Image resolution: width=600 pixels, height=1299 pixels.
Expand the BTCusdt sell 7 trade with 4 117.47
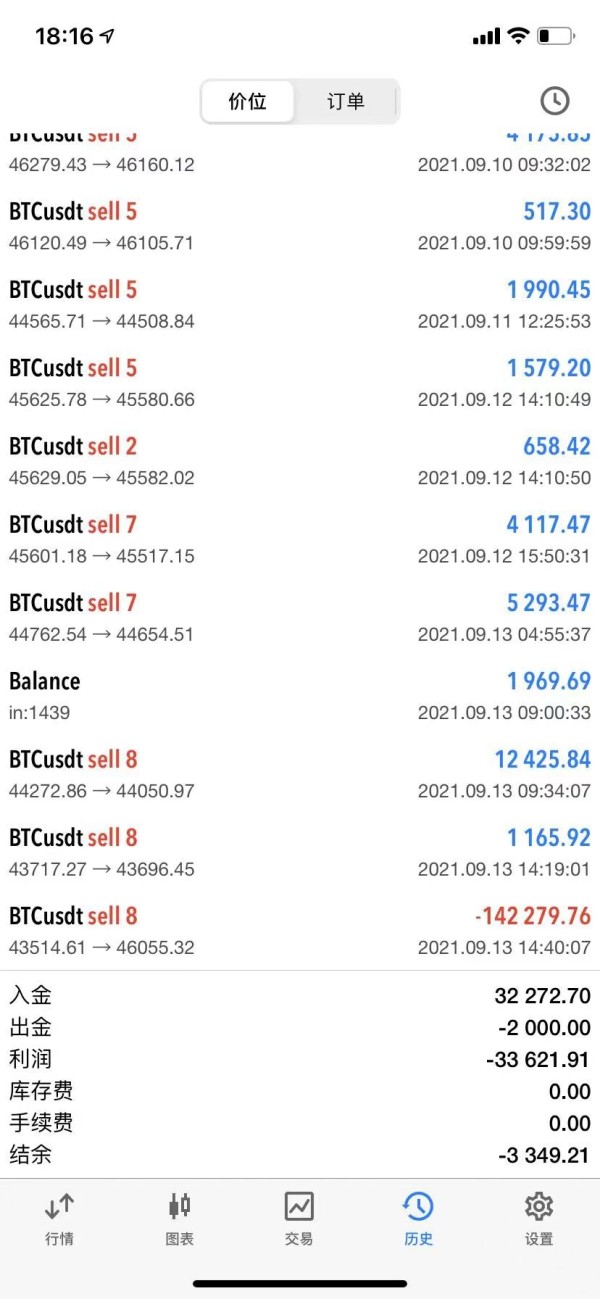(x=300, y=538)
